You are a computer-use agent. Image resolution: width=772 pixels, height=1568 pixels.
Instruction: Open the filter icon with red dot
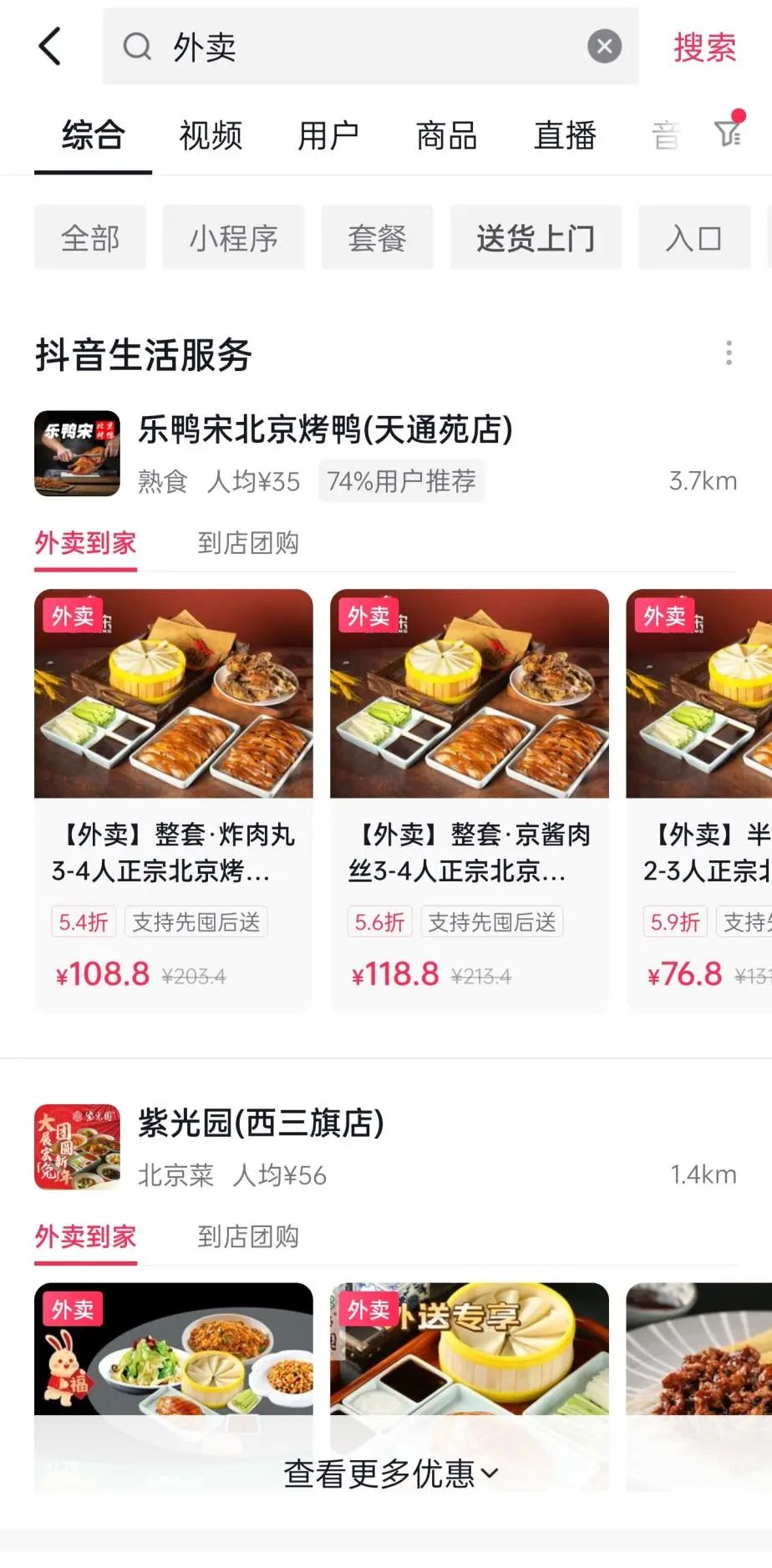coord(729,131)
